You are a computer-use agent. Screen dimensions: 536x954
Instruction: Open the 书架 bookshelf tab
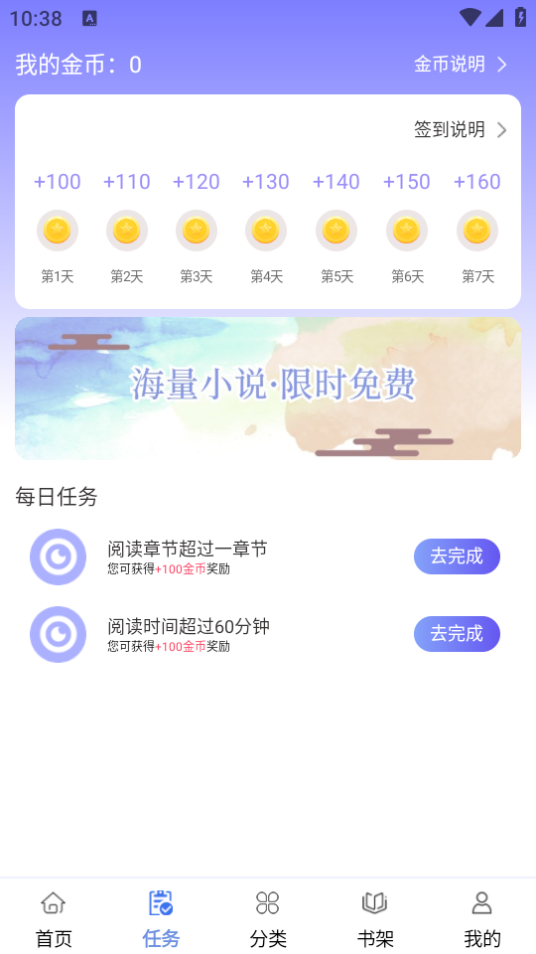coord(375,919)
